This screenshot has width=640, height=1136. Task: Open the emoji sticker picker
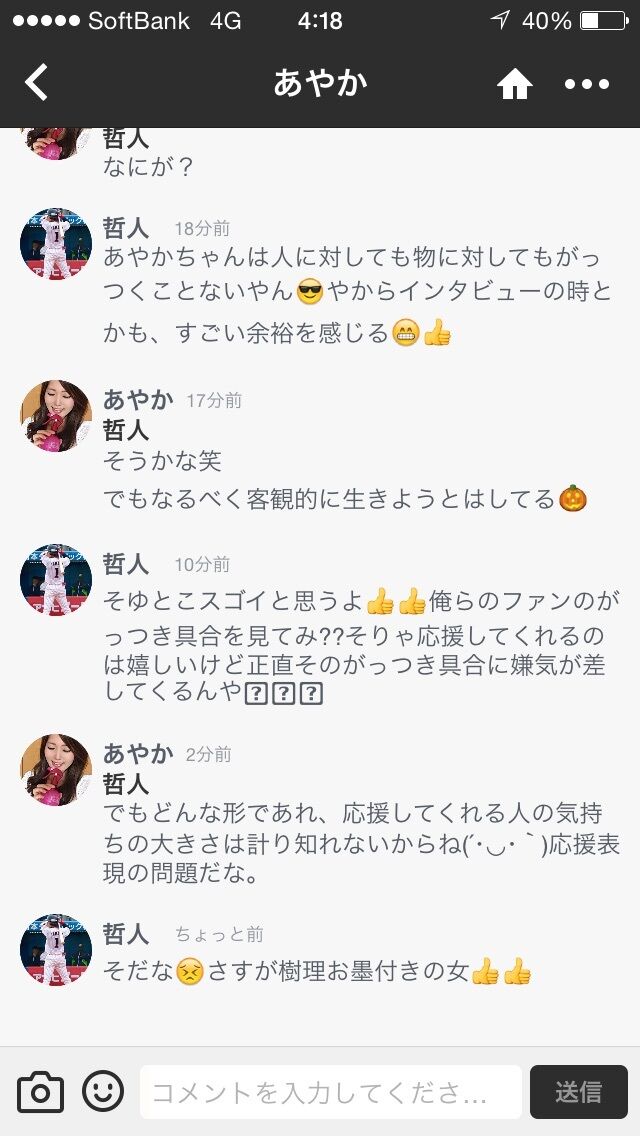(x=103, y=1091)
